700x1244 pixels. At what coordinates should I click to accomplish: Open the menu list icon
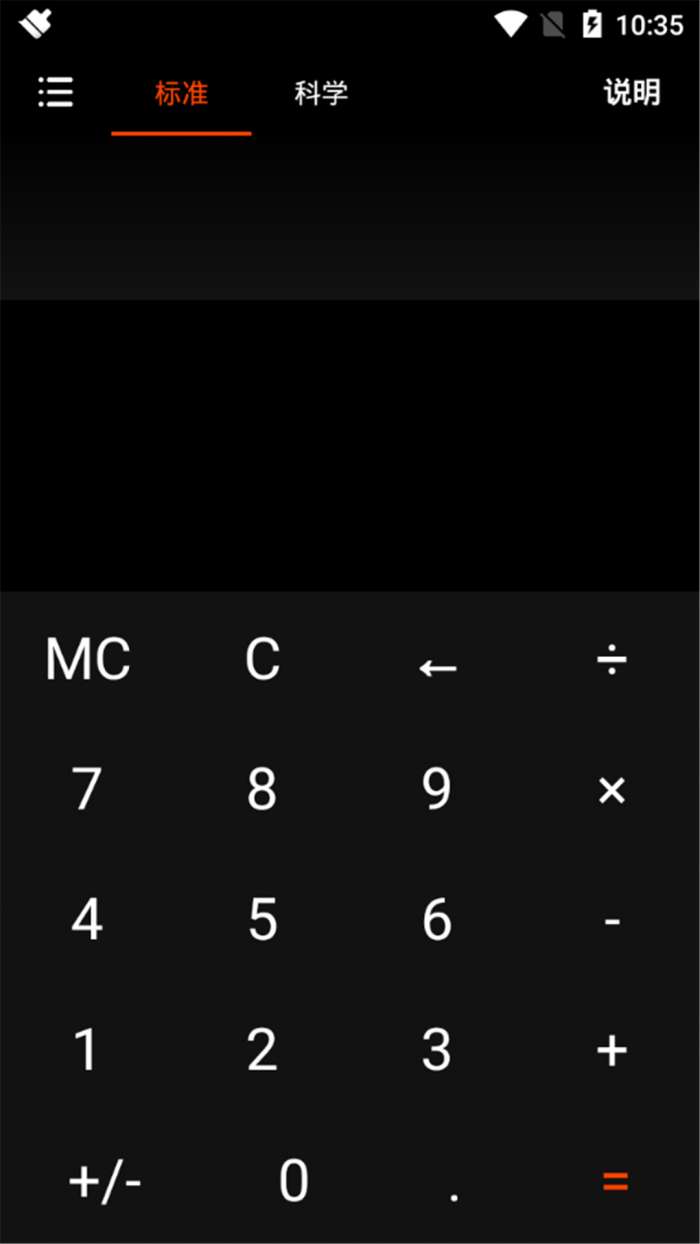pyautogui.click(x=56, y=93)
